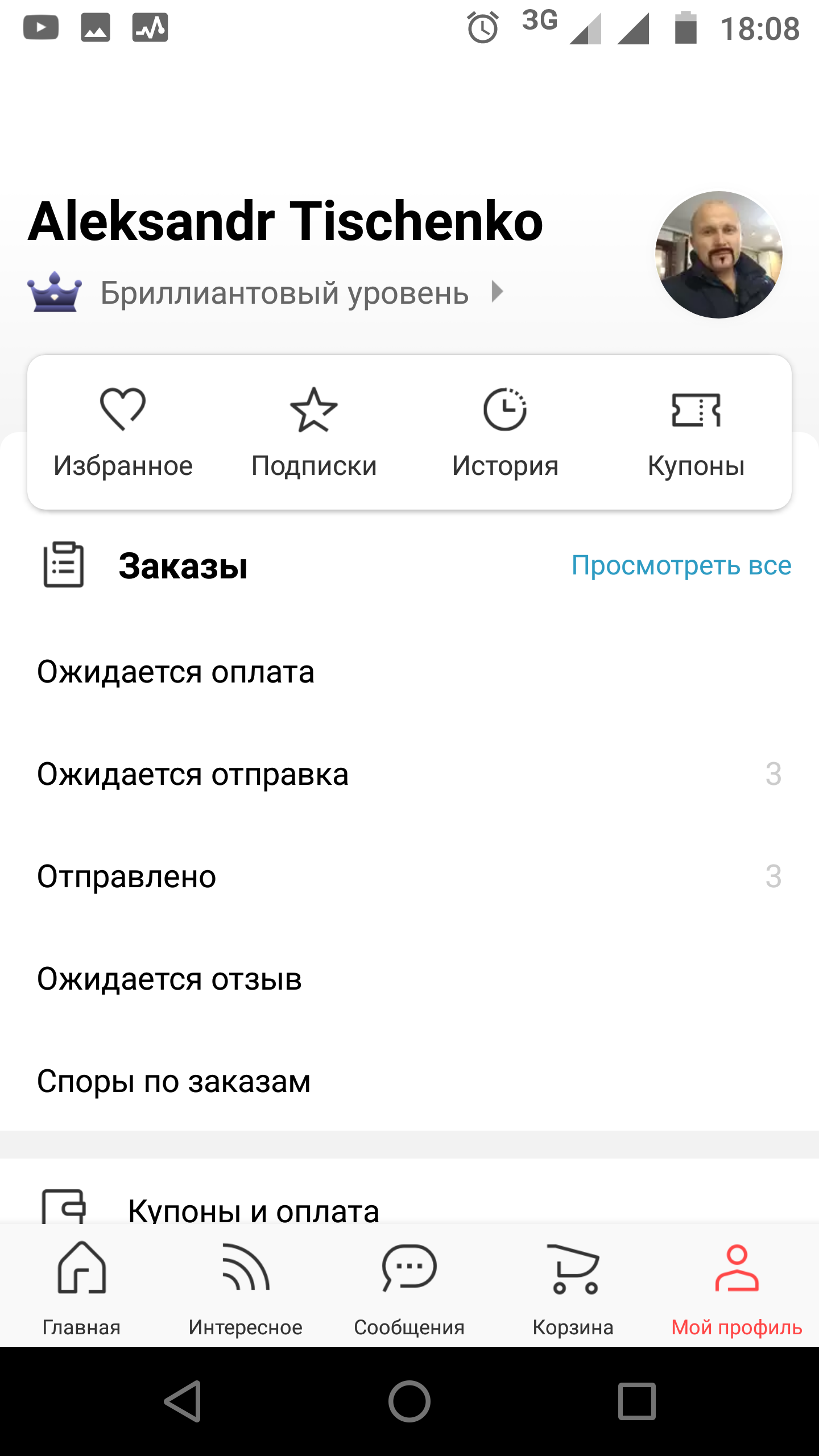Screen dimensions: 819x1456
Task: Open Ожидается оплата orders
Action: pyautogui.click(x=409, y=672)
